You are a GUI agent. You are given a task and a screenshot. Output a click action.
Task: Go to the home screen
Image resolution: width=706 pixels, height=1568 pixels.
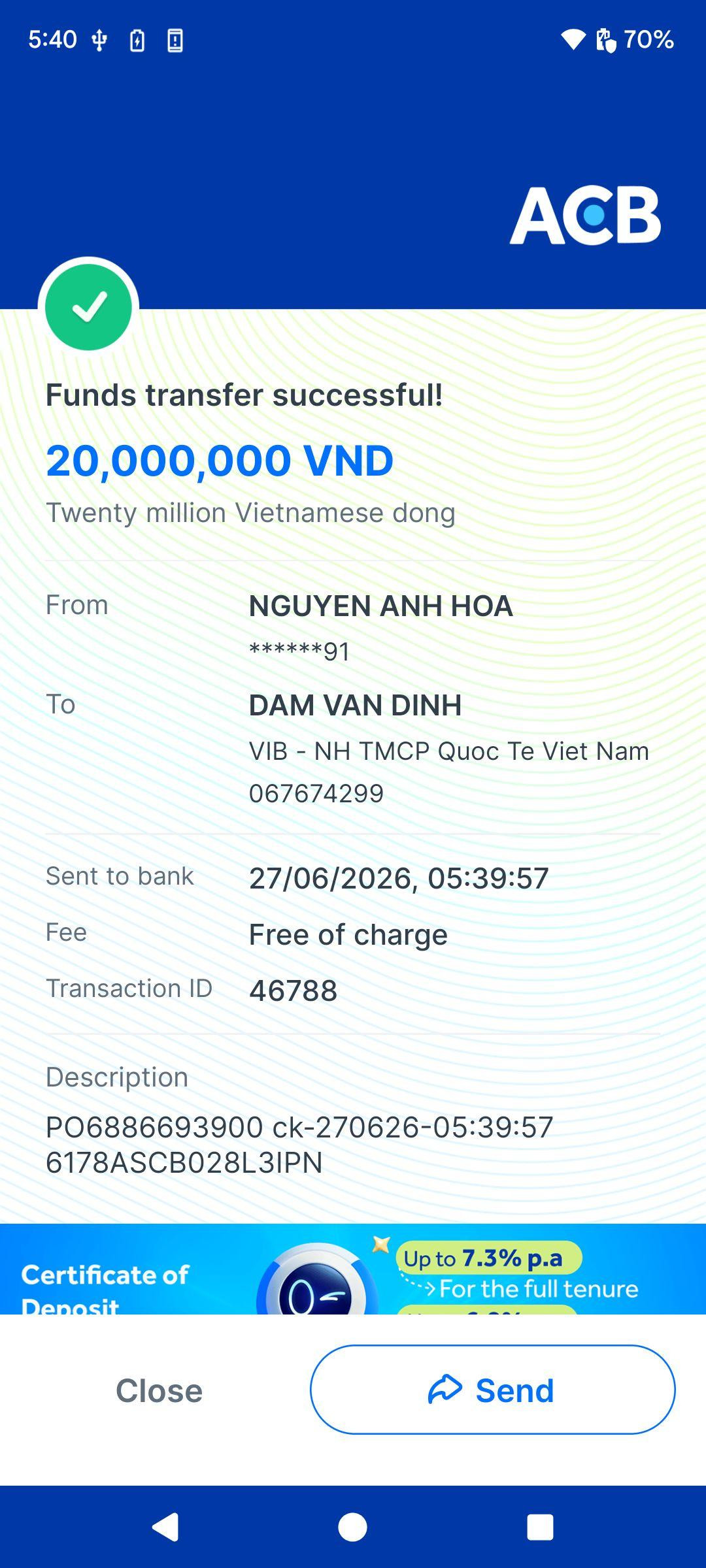point(352,1527)
